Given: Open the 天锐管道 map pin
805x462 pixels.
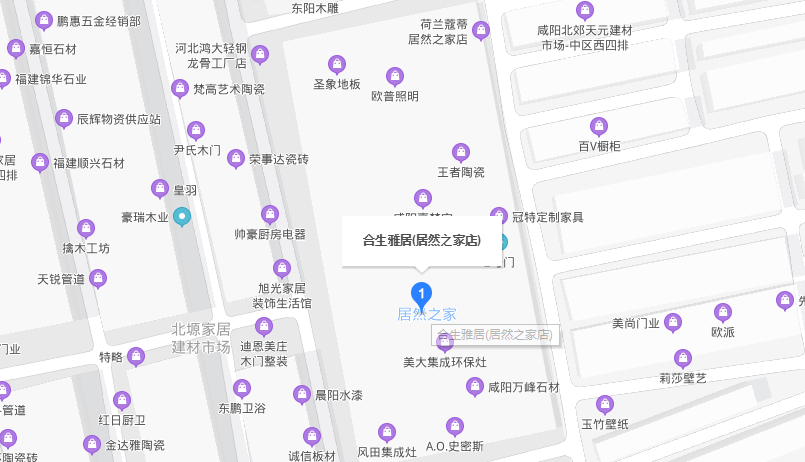Looking at the screenshot, I should [98, 278].
